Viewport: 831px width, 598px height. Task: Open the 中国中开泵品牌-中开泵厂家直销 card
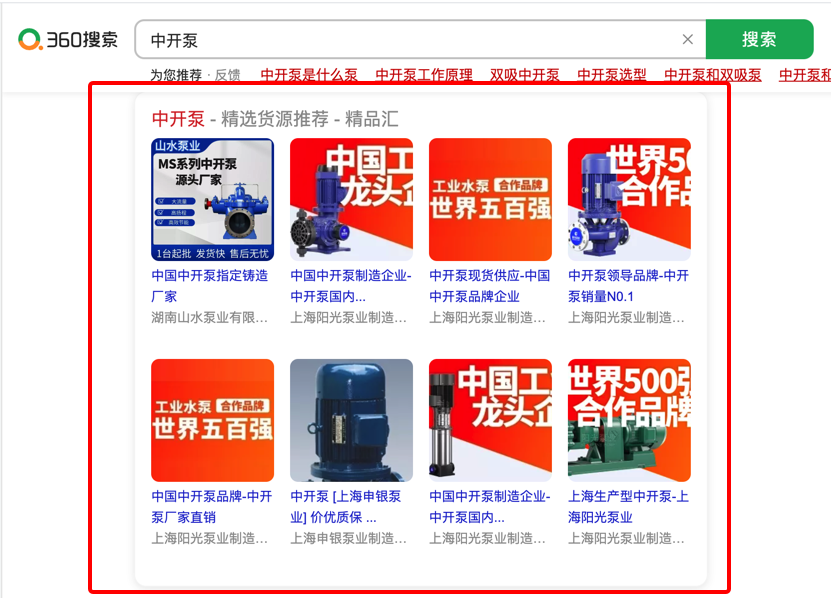(x=211, y=506)
